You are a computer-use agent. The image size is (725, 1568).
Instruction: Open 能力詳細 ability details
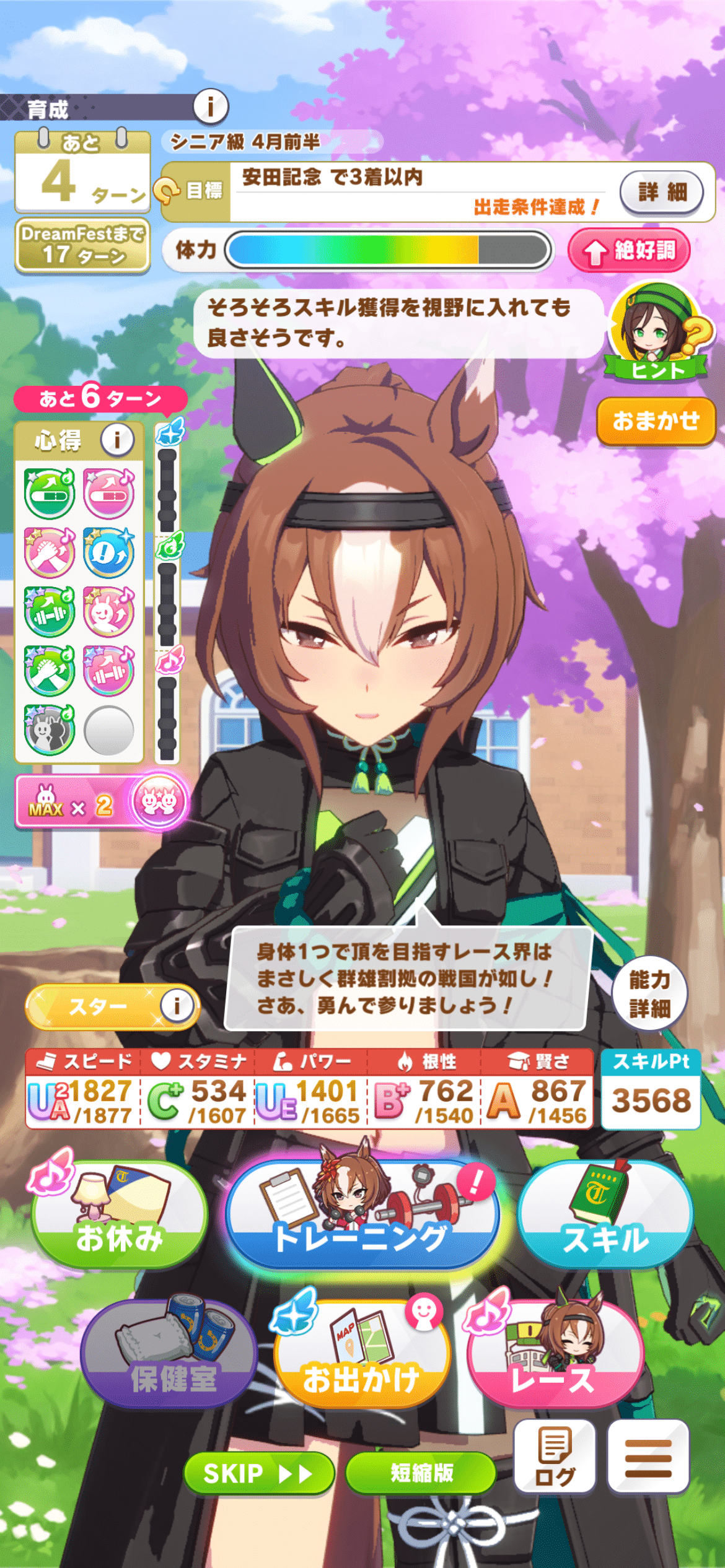[649, 993]
